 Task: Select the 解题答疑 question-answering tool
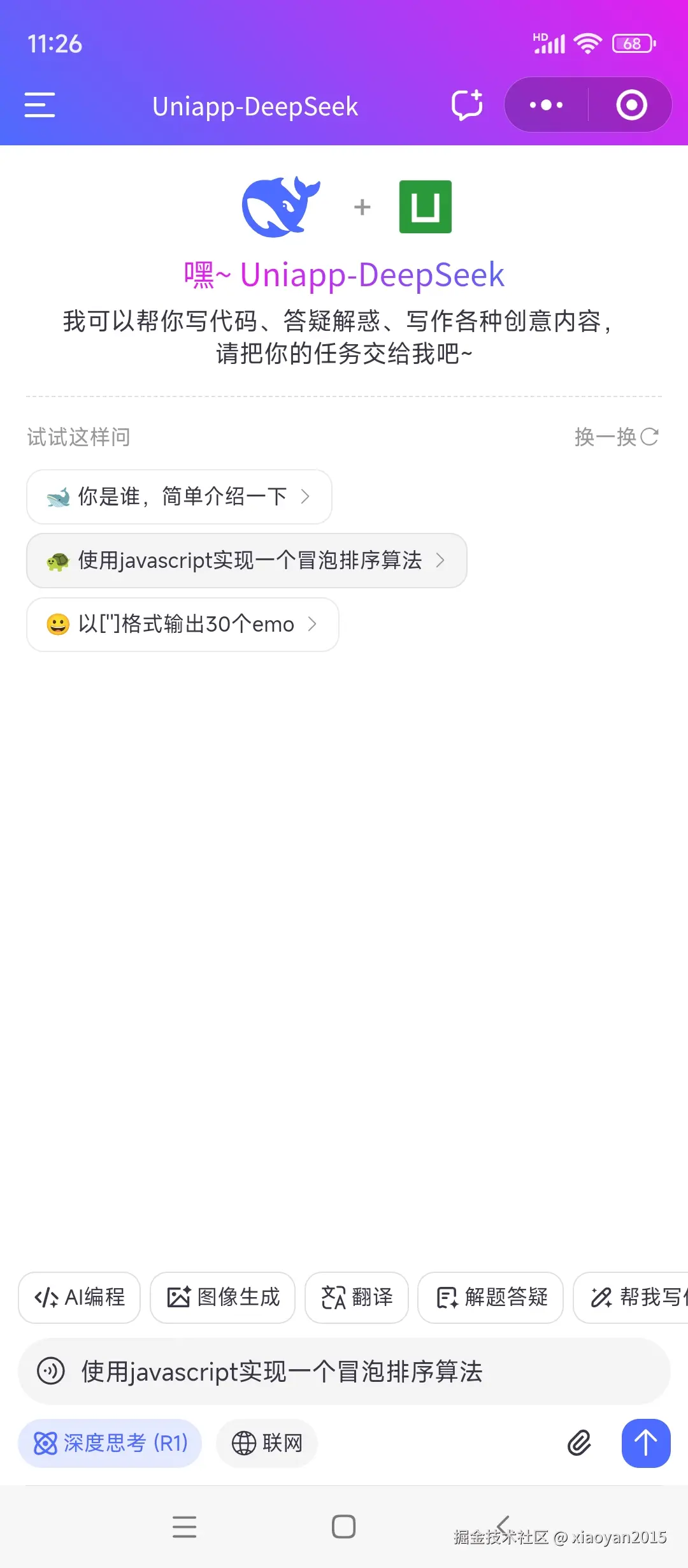(491, 1298)
